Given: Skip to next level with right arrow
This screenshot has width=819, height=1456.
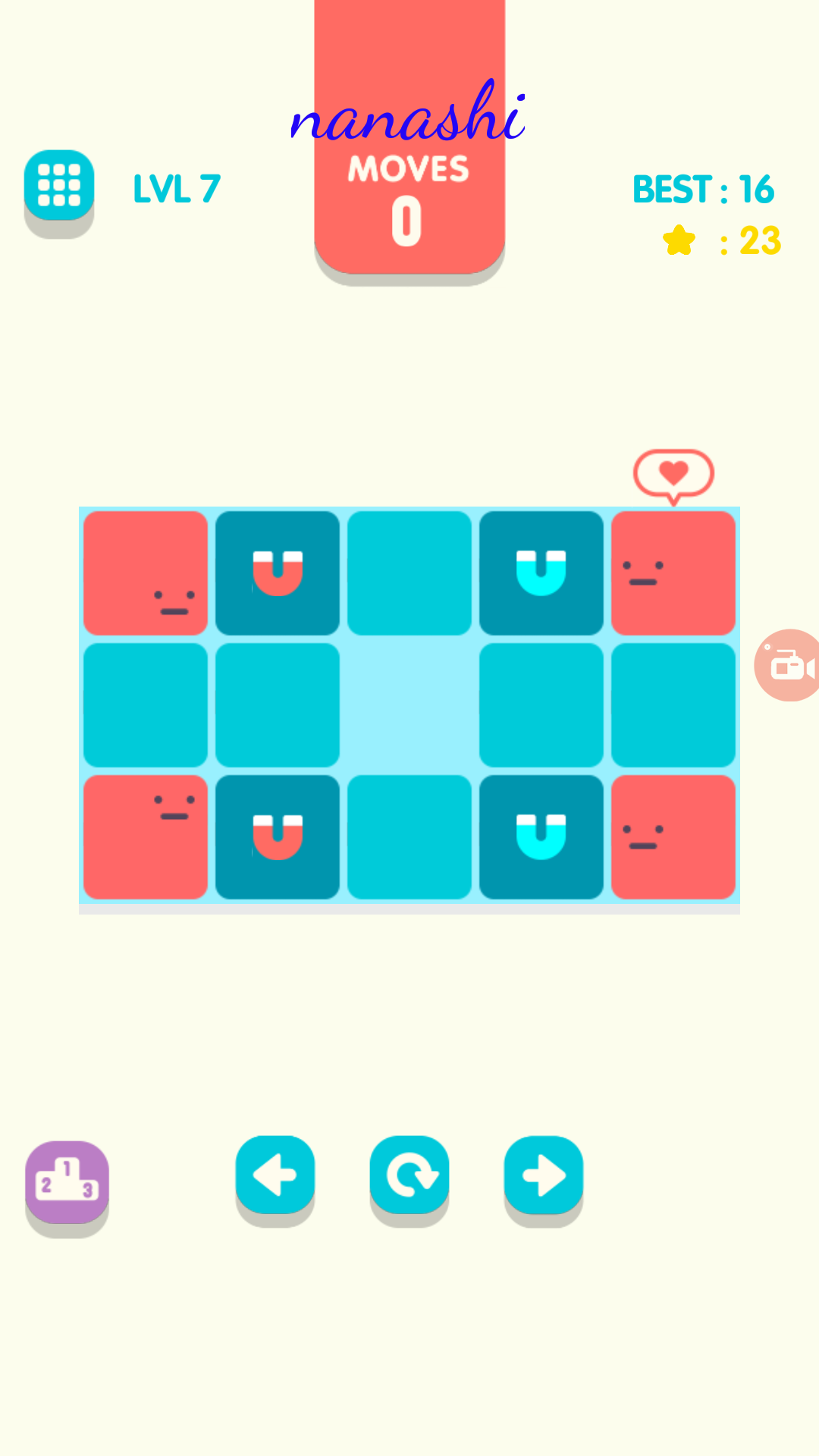Looking at the screenshot, I should (x=544, y=1175).
